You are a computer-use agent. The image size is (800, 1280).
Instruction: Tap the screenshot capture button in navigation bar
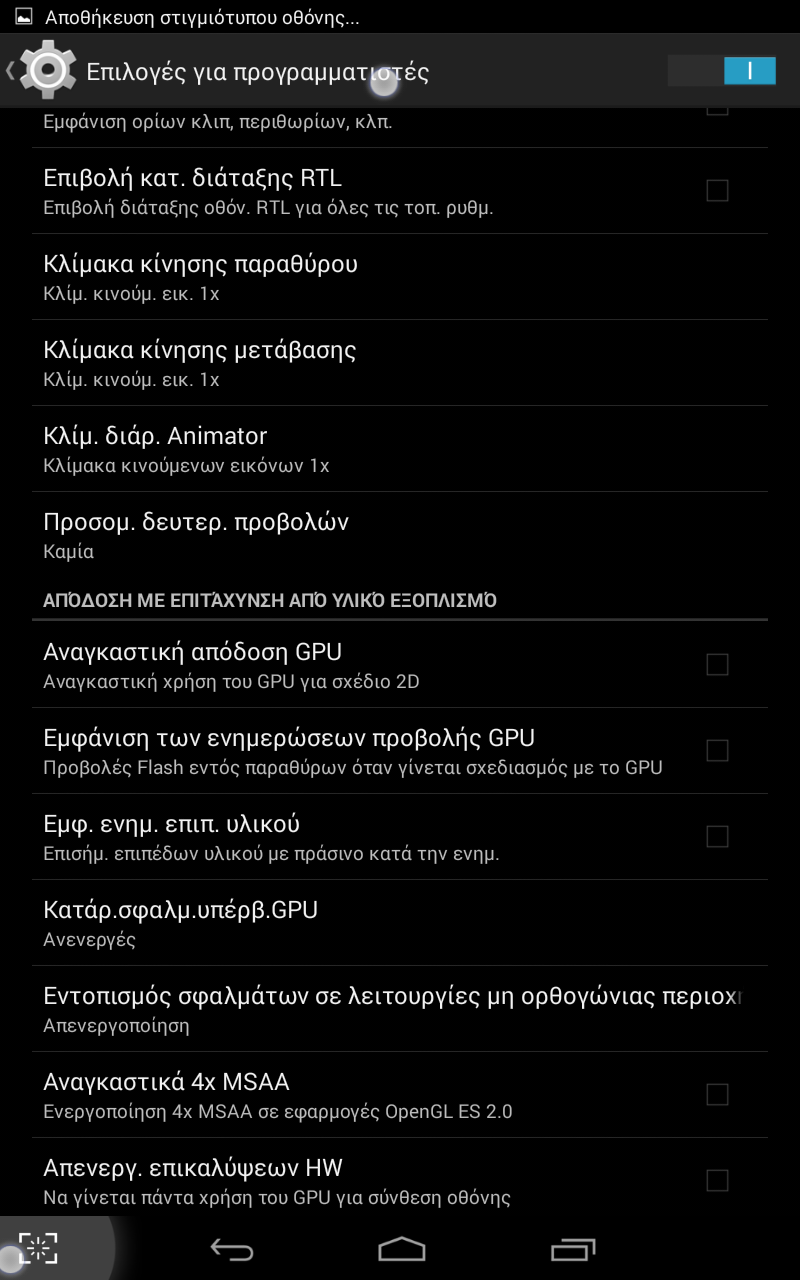[39, 1248]
